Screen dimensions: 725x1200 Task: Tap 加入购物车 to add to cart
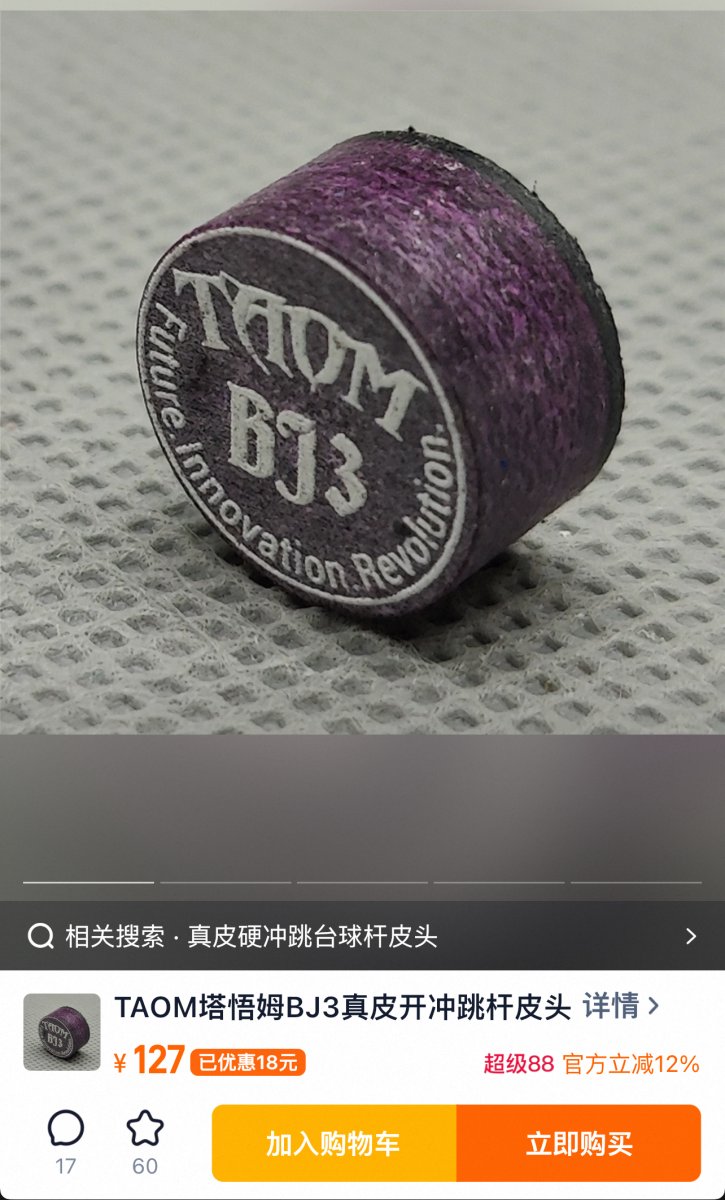pos(334,1143)
